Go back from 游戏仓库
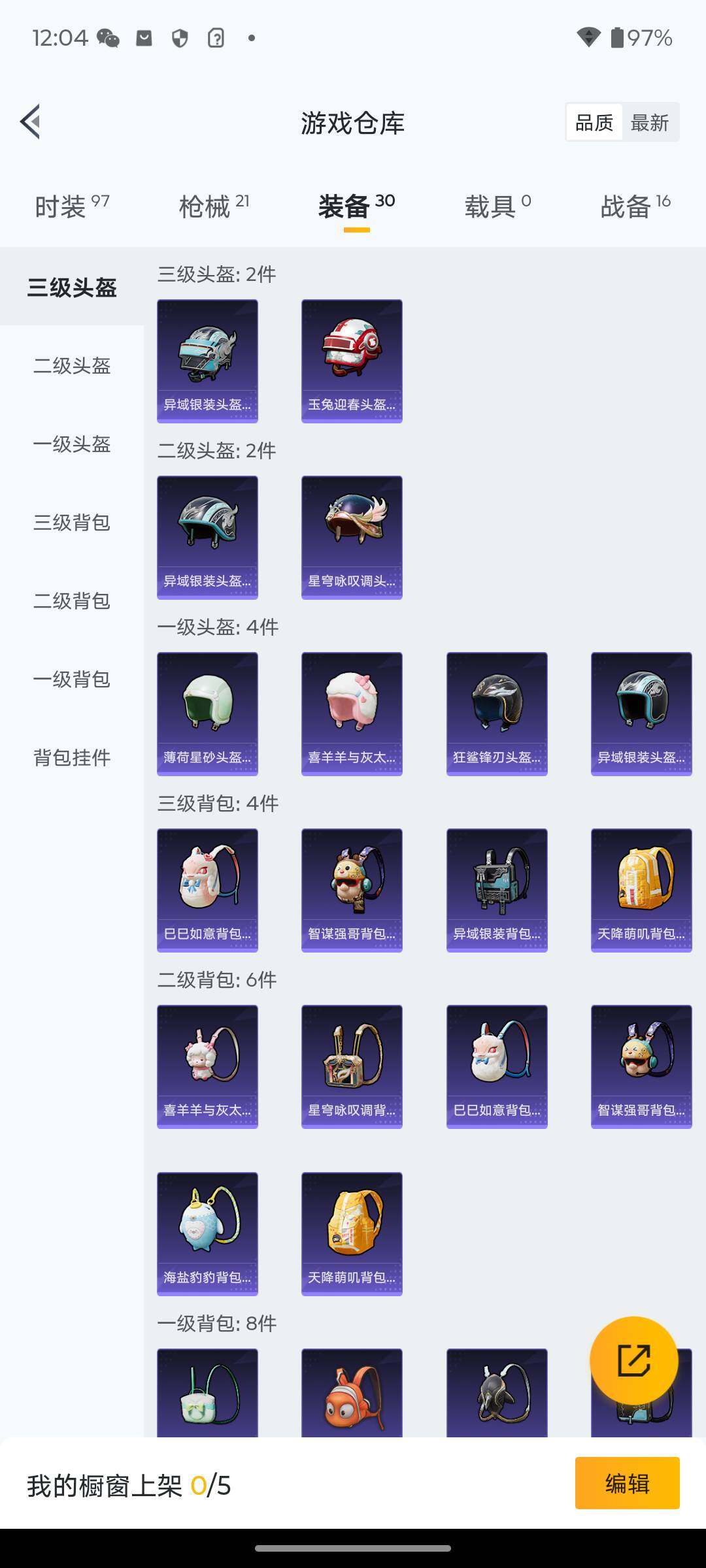This screenshot has height=1568, width=706. [30, 122]
